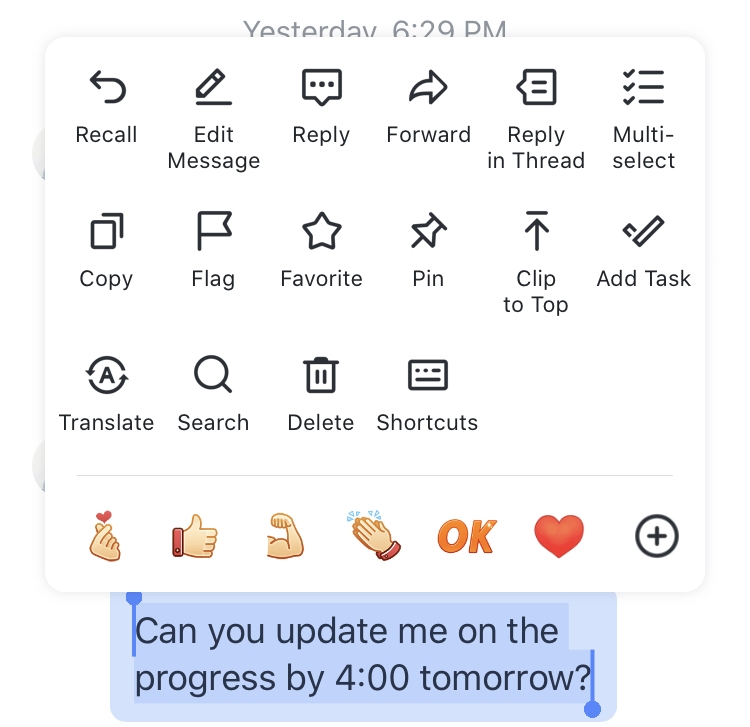Reply to the selected message
The height and width of the screenshot is (727, 750).
point(321,106)
